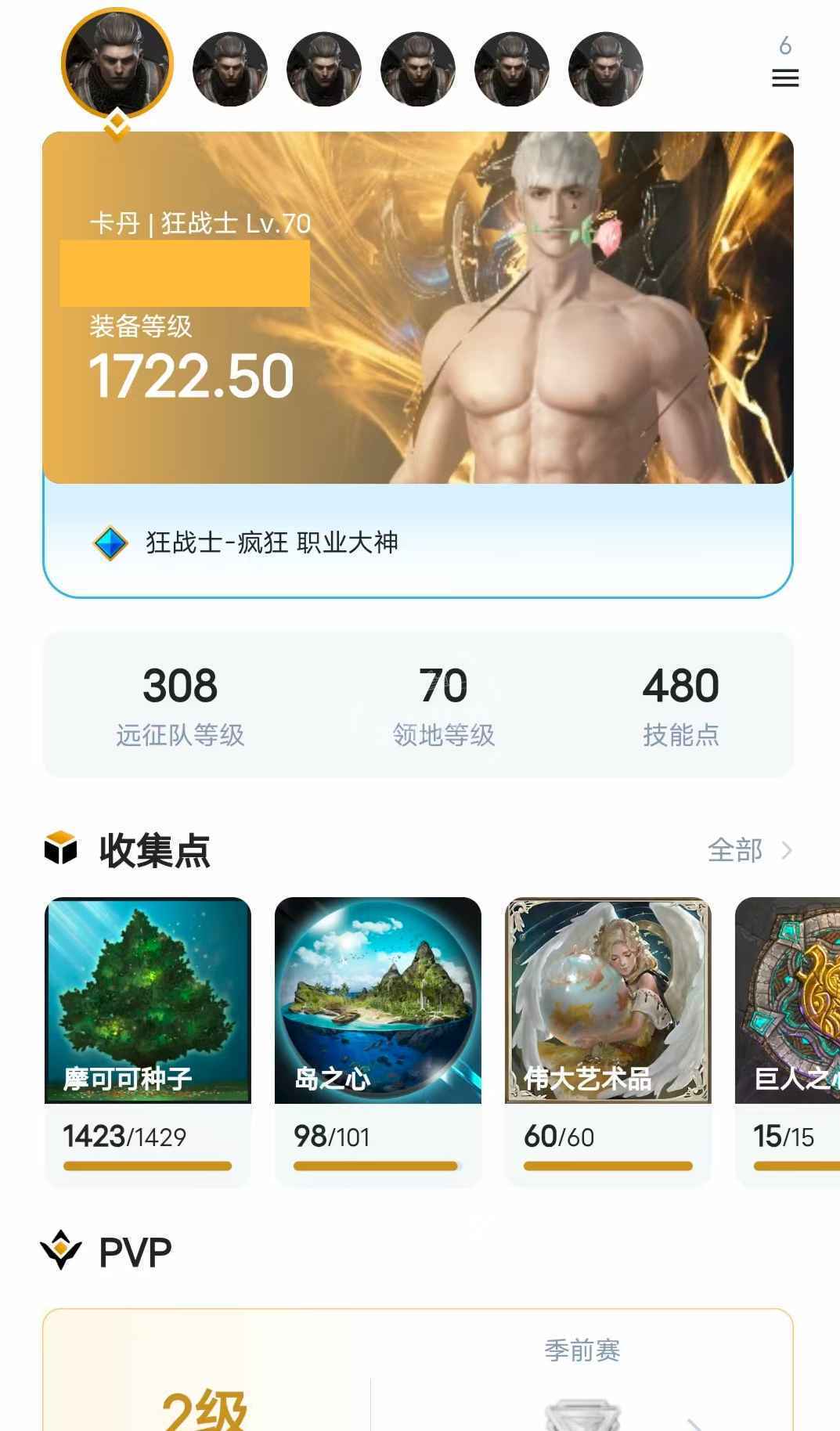Switch to the third character avatar
The width and height of the screenshot is (840, 1431).
tap(323, 69)
